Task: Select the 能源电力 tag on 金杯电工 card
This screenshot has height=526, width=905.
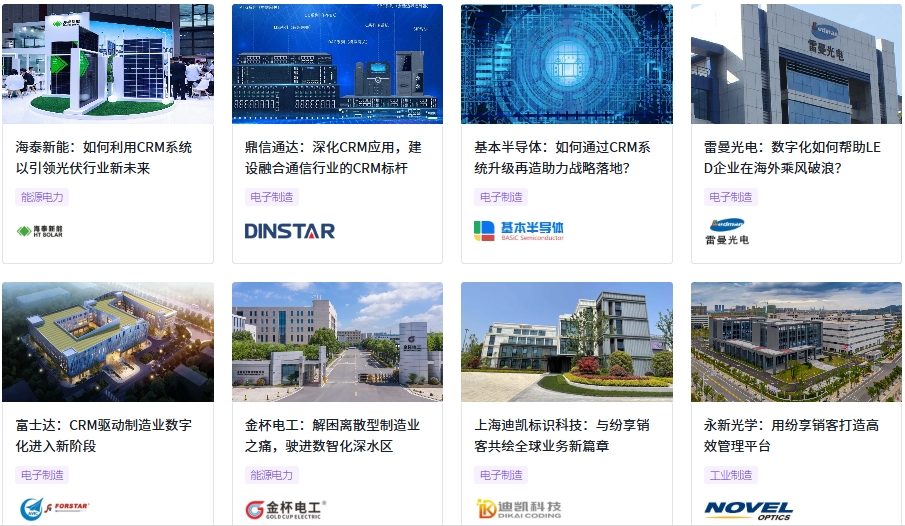Action: click(272, 476)
